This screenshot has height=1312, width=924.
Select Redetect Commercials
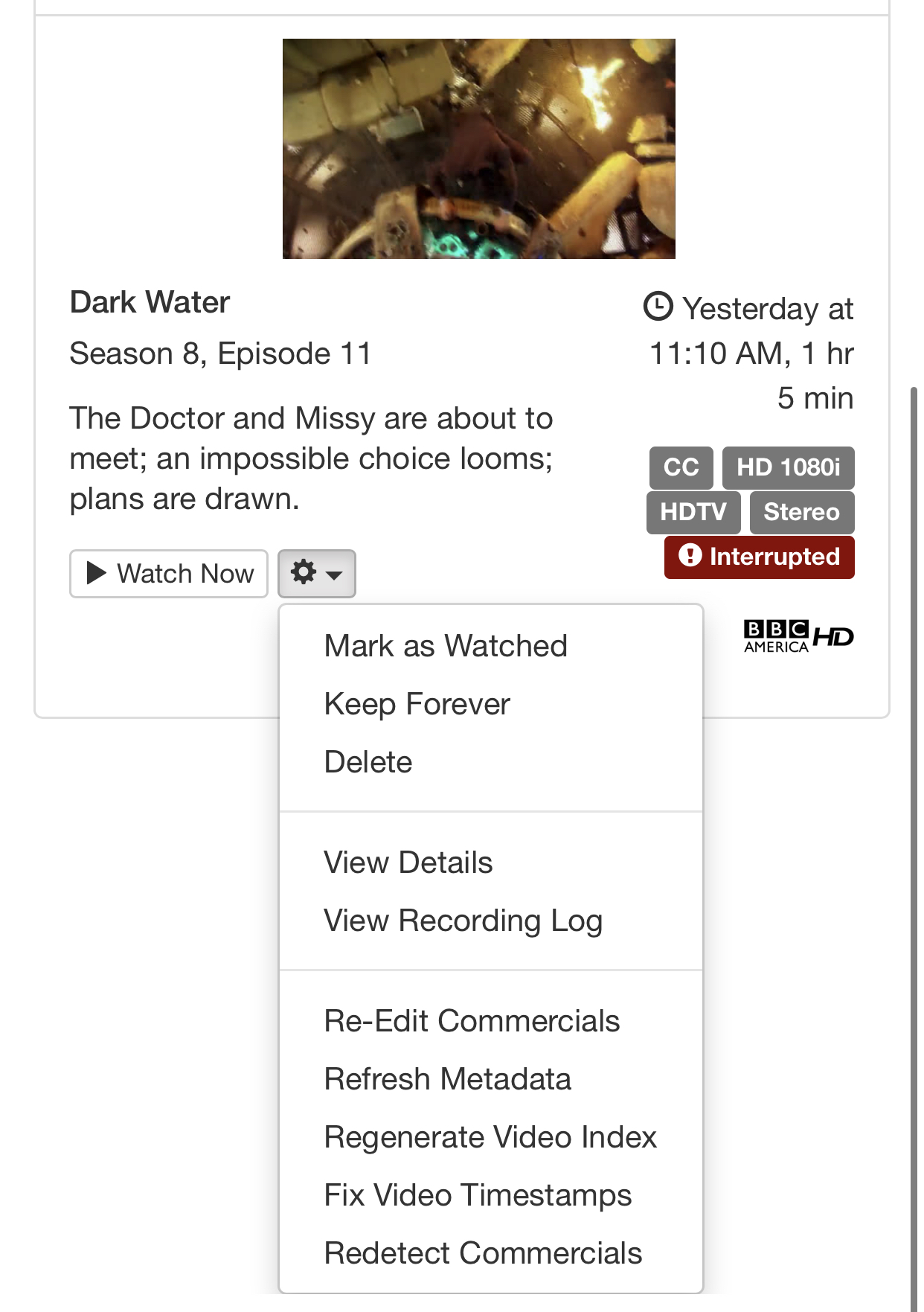pos(483,1253)
